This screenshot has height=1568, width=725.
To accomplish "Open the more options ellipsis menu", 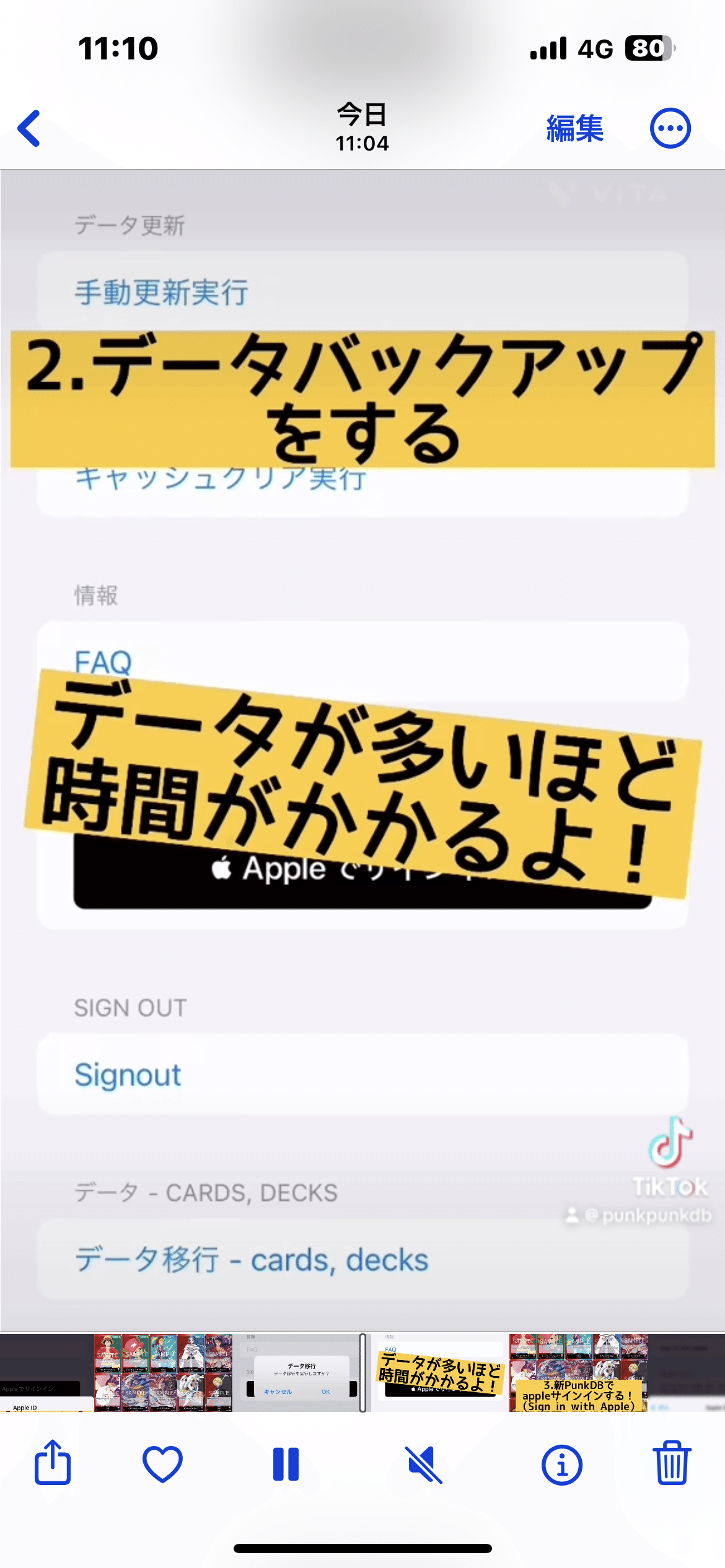I will pos(670,128).
